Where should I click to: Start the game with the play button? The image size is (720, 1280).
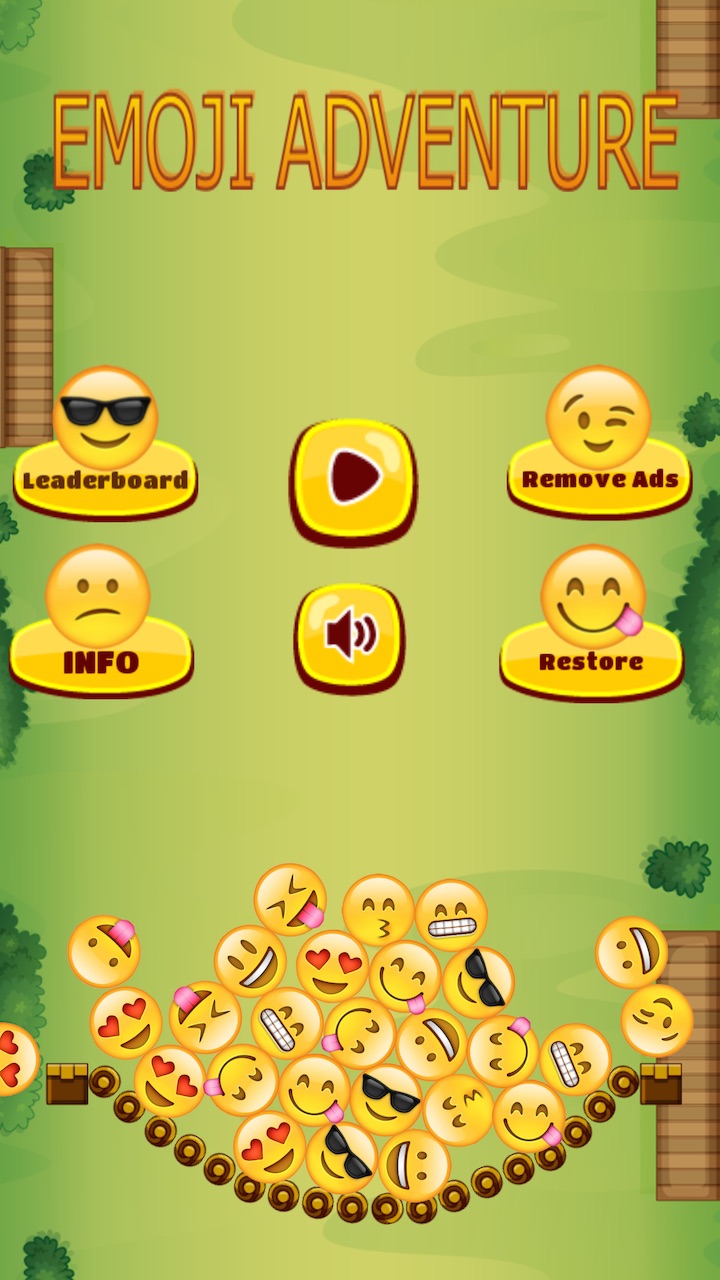(x=353, y=477)
